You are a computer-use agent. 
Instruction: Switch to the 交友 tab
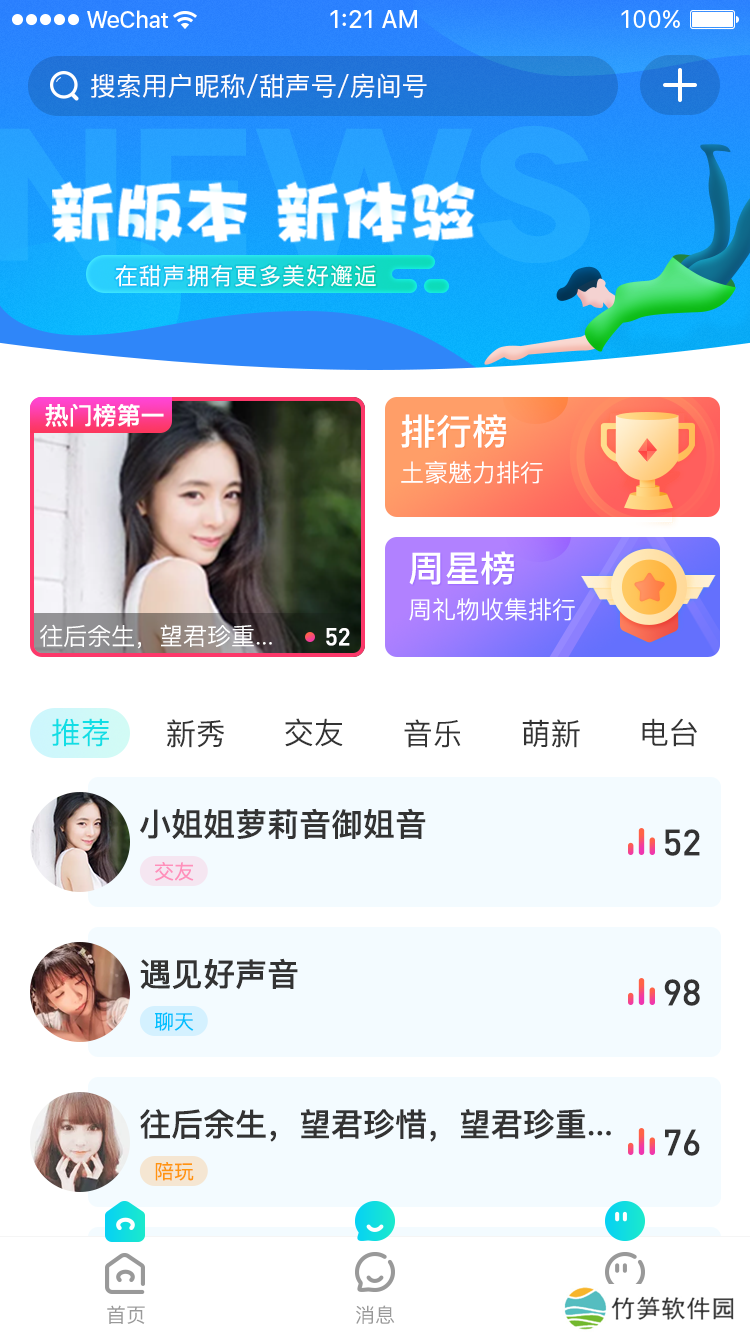[x=313, y=734]
